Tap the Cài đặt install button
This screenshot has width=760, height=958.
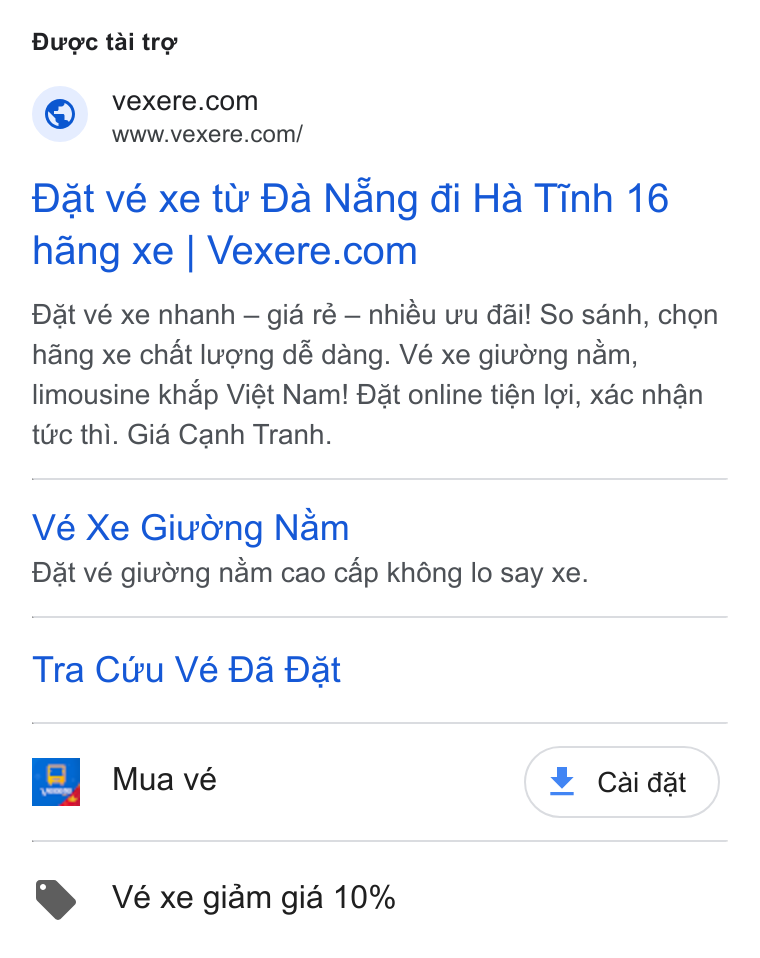tap(621, 781)
